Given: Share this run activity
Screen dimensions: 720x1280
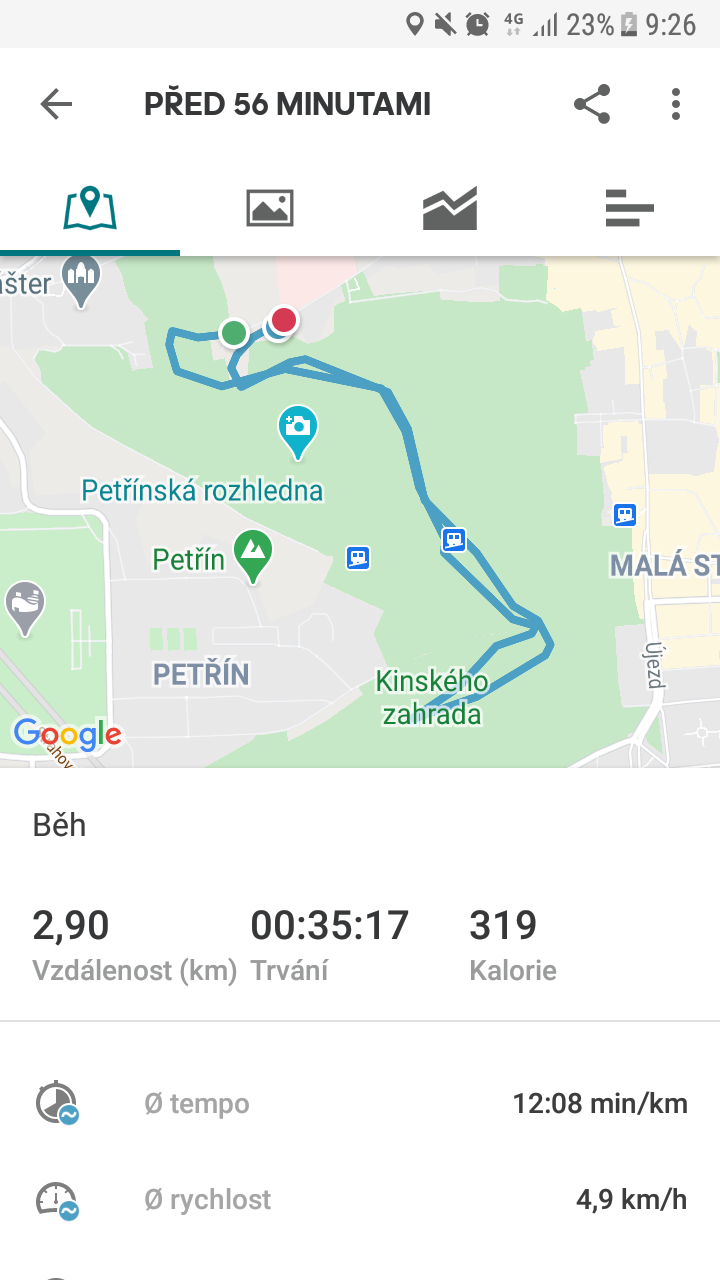Looking at the screenshot, I should tap(592, 104).
